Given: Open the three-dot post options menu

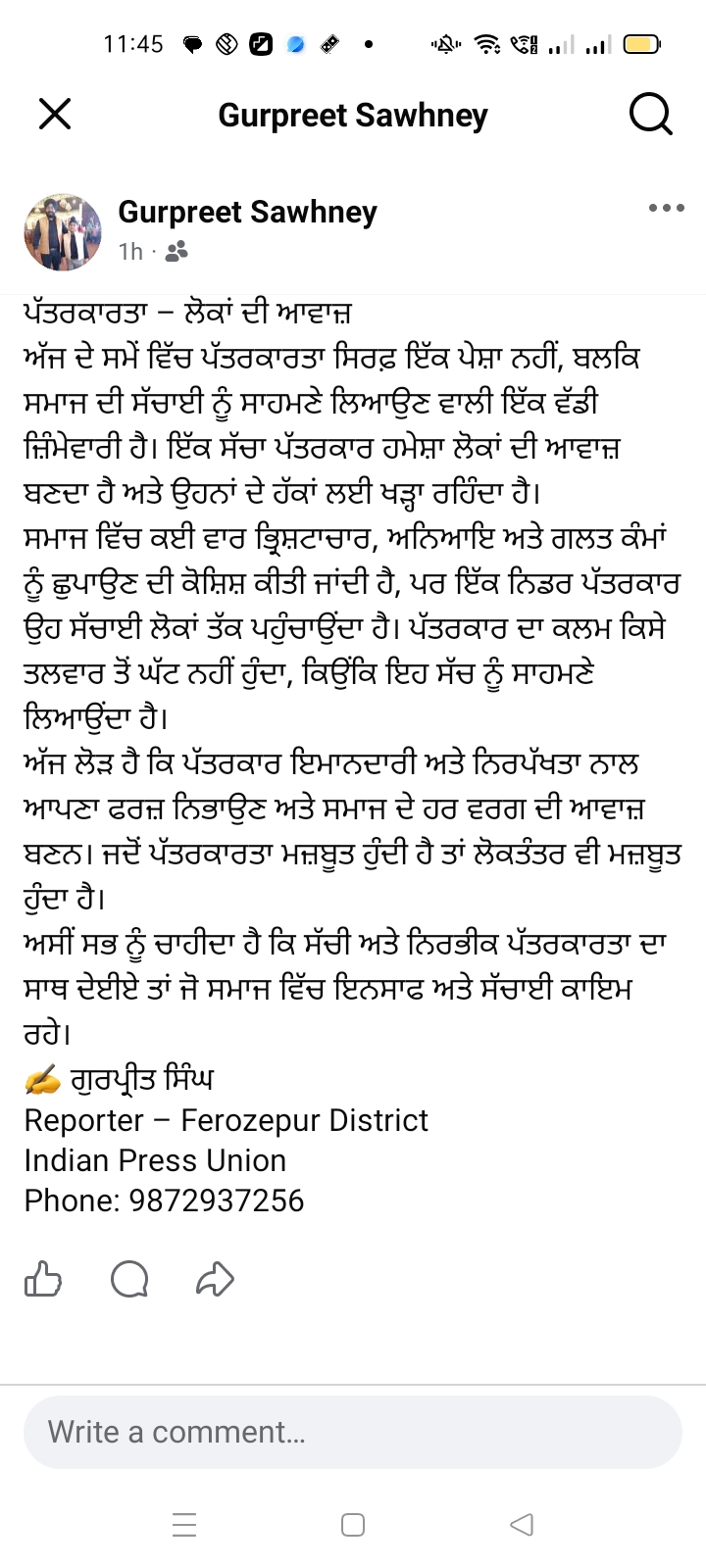Looking at the screenshot, I should [x=667, y=208].
